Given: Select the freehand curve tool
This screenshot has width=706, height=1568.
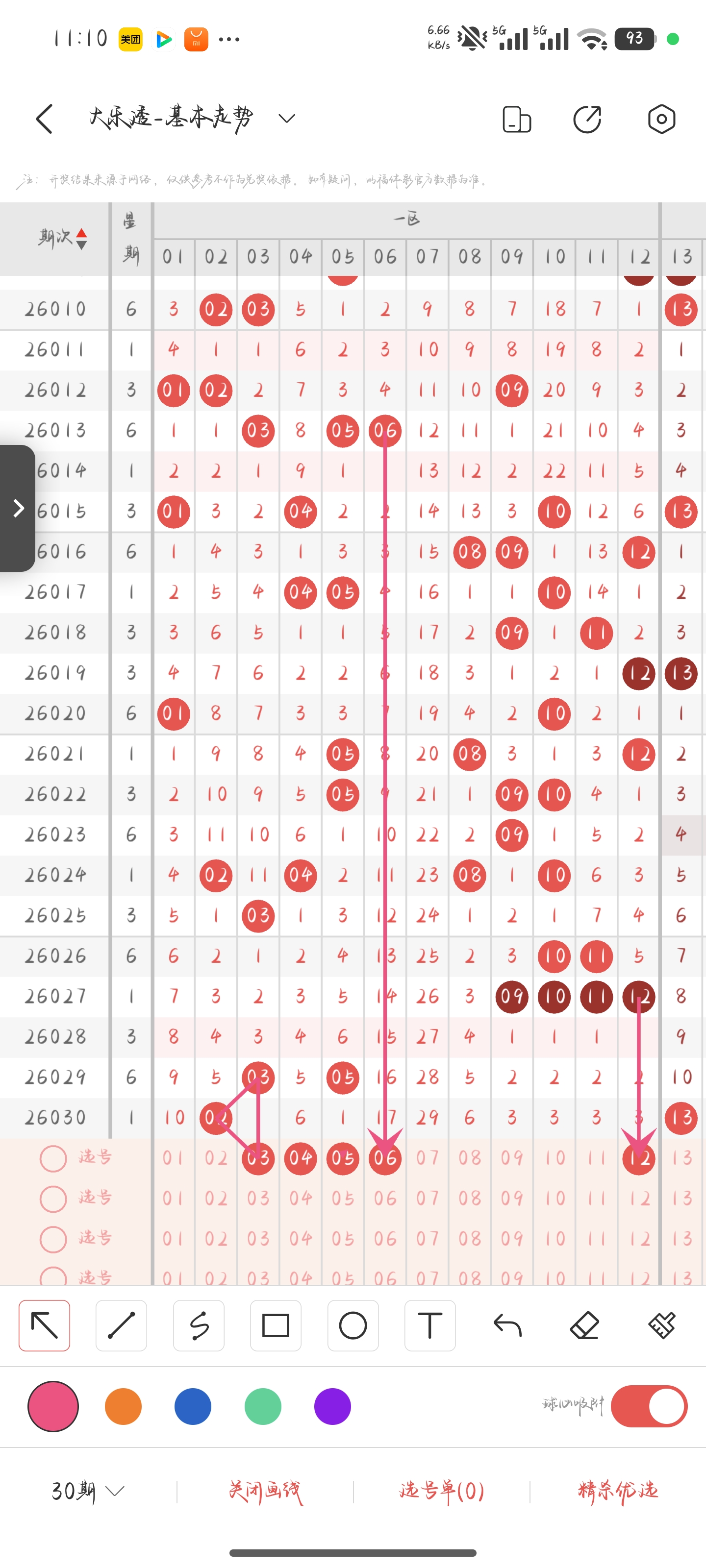Looking at the screenshot, I should 199,1325.
